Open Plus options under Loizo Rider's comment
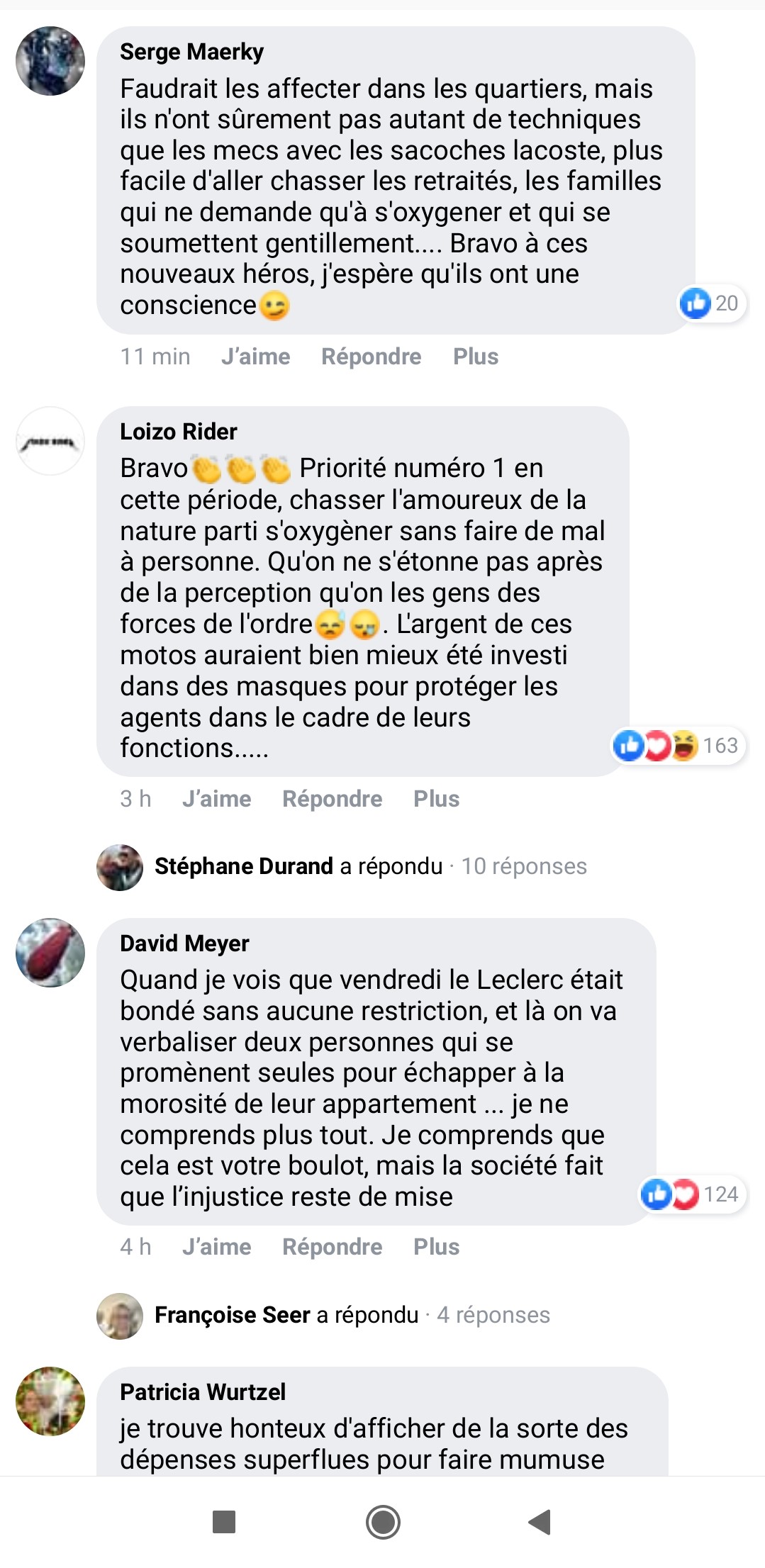This screenshot has height=1568, width=765. [x=436, y=799]
